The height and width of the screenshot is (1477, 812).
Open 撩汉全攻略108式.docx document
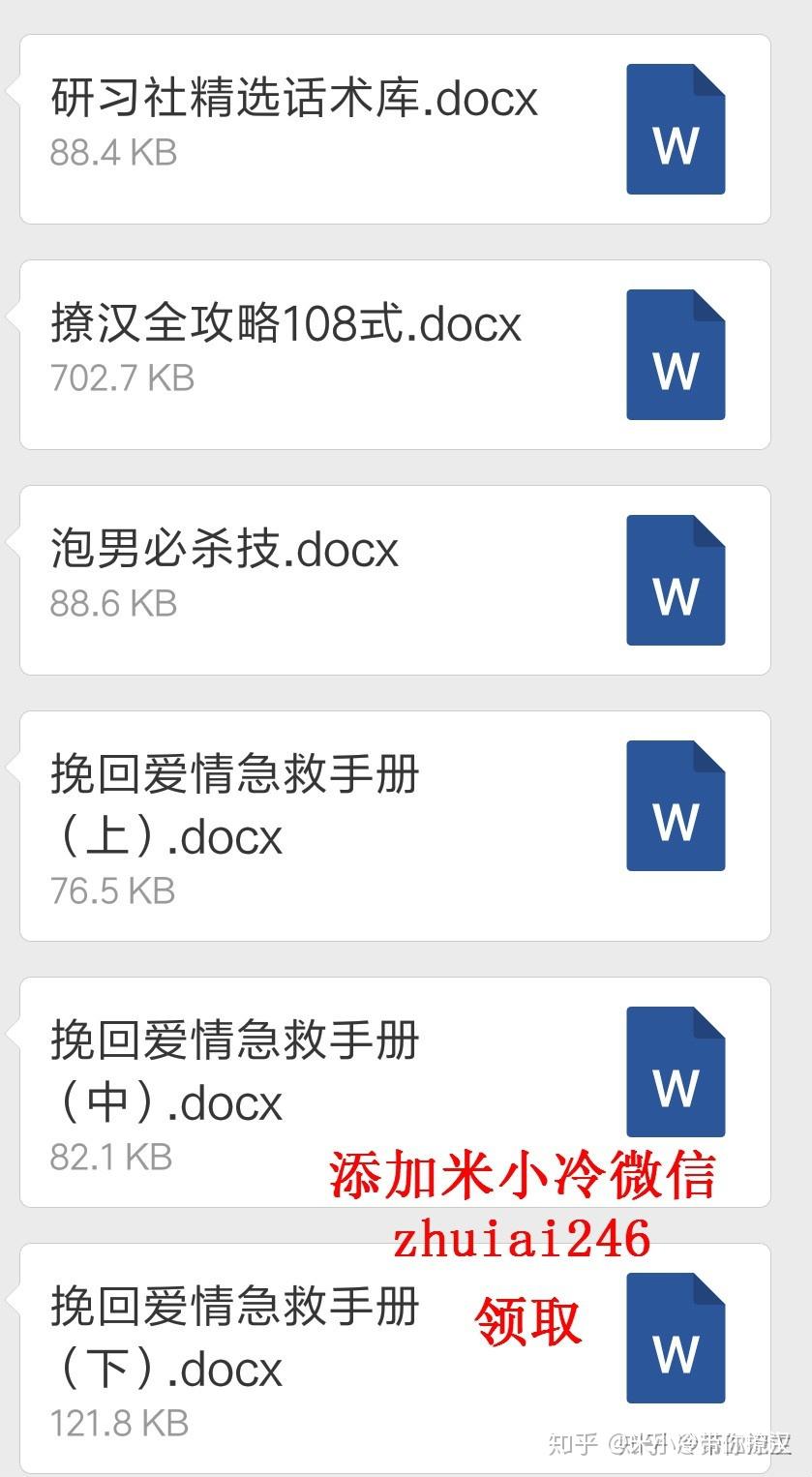click(395, 354)
